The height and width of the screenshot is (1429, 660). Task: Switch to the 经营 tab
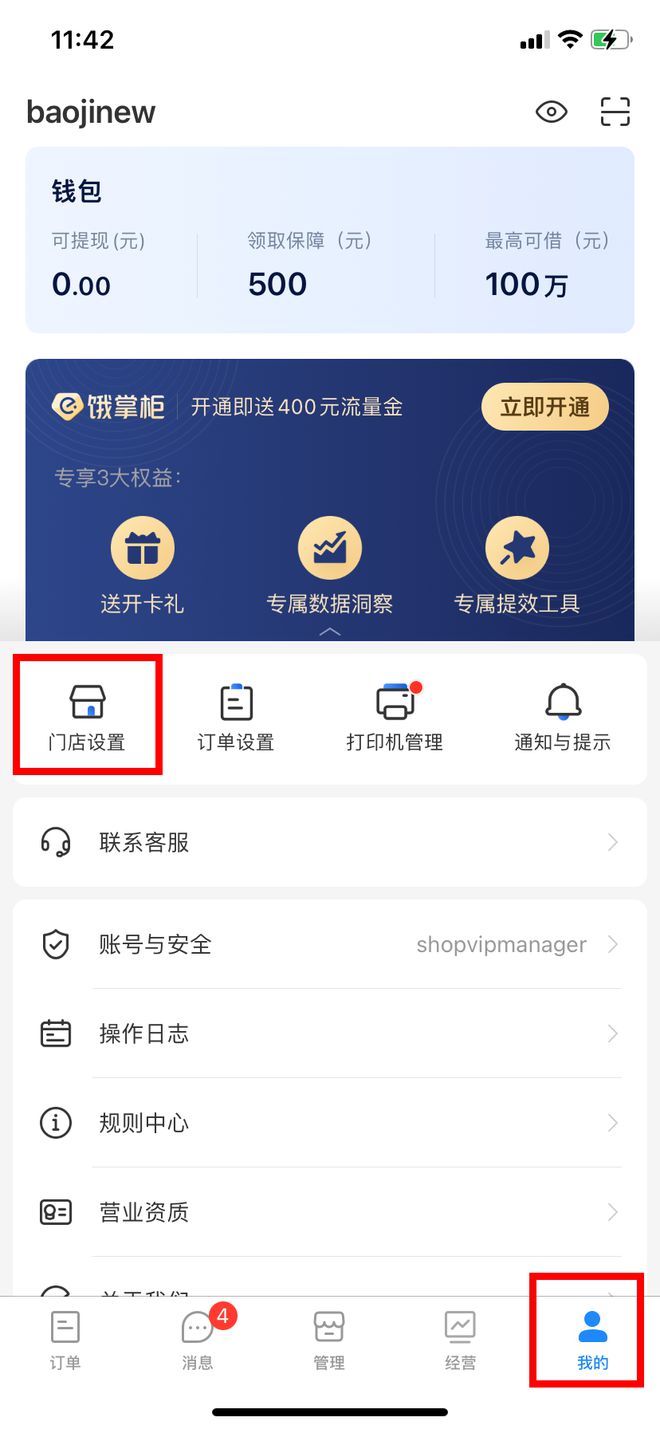click(x=460, y=1340)
